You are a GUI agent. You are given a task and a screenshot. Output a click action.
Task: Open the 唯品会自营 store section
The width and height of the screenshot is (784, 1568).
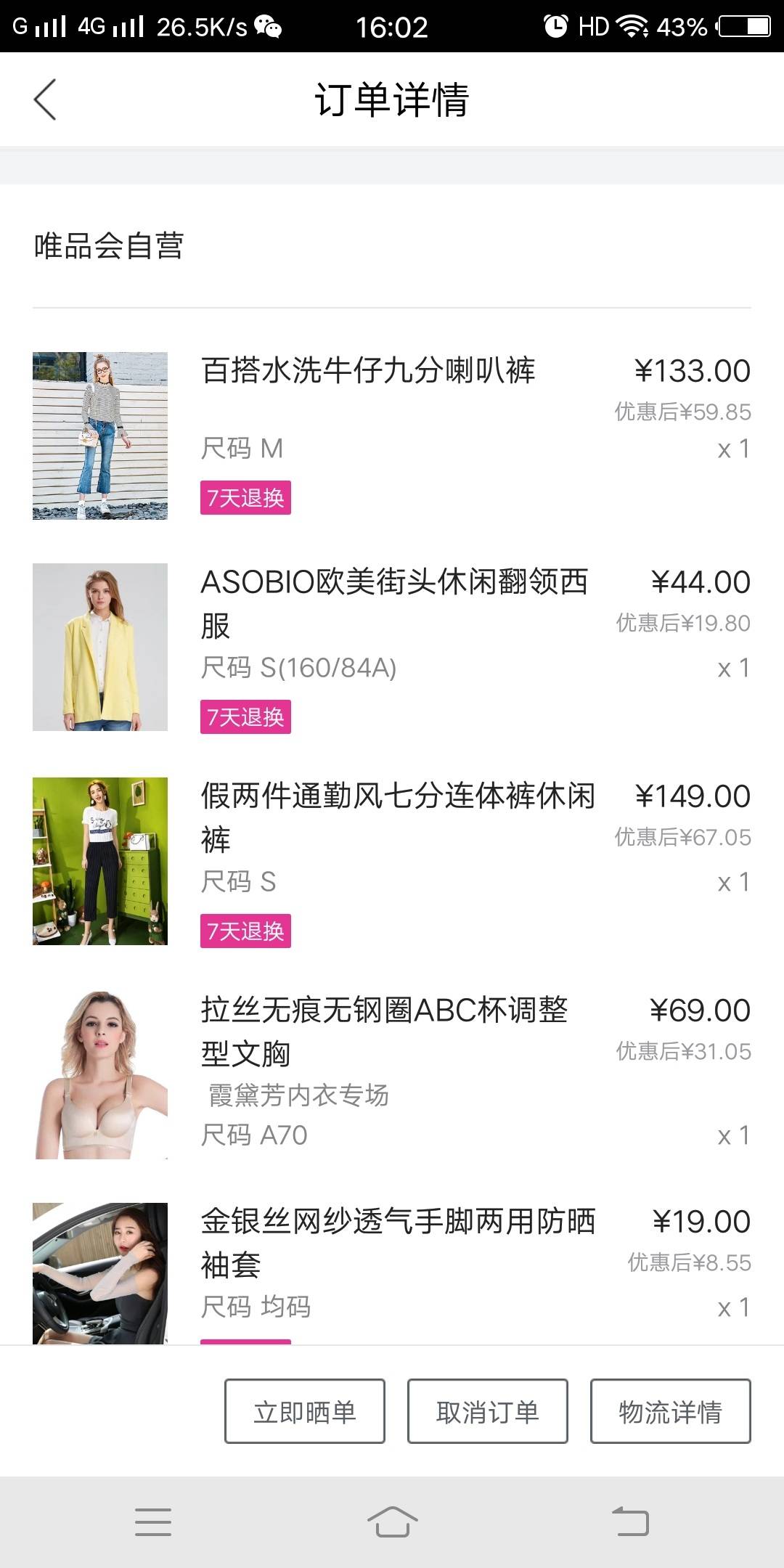coord(107,248)
